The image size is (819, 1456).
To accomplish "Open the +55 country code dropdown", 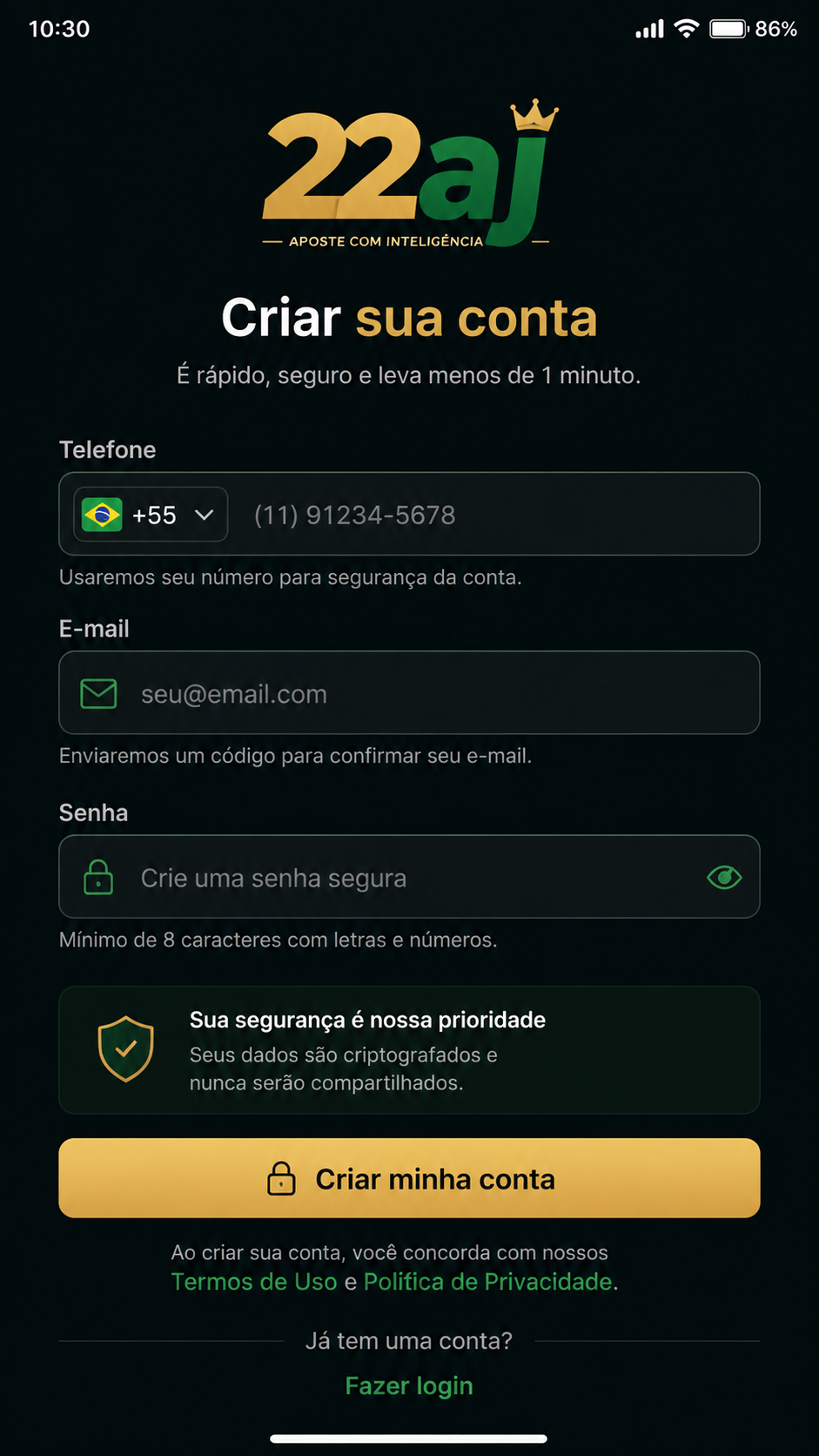I will pyautogui.click(x=151, y=515).
